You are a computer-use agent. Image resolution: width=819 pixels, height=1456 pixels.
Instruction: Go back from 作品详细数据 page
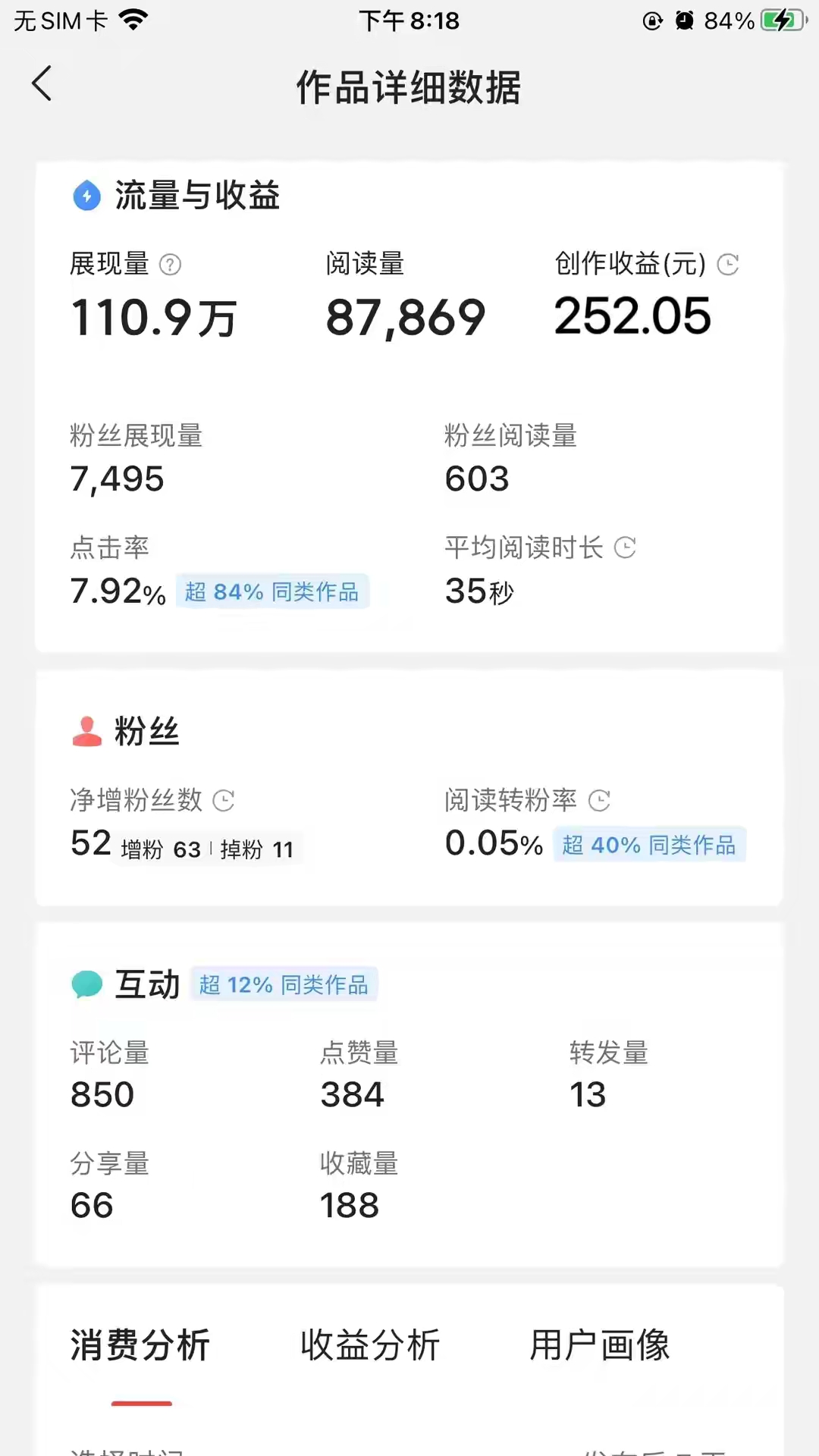(42, 83)
